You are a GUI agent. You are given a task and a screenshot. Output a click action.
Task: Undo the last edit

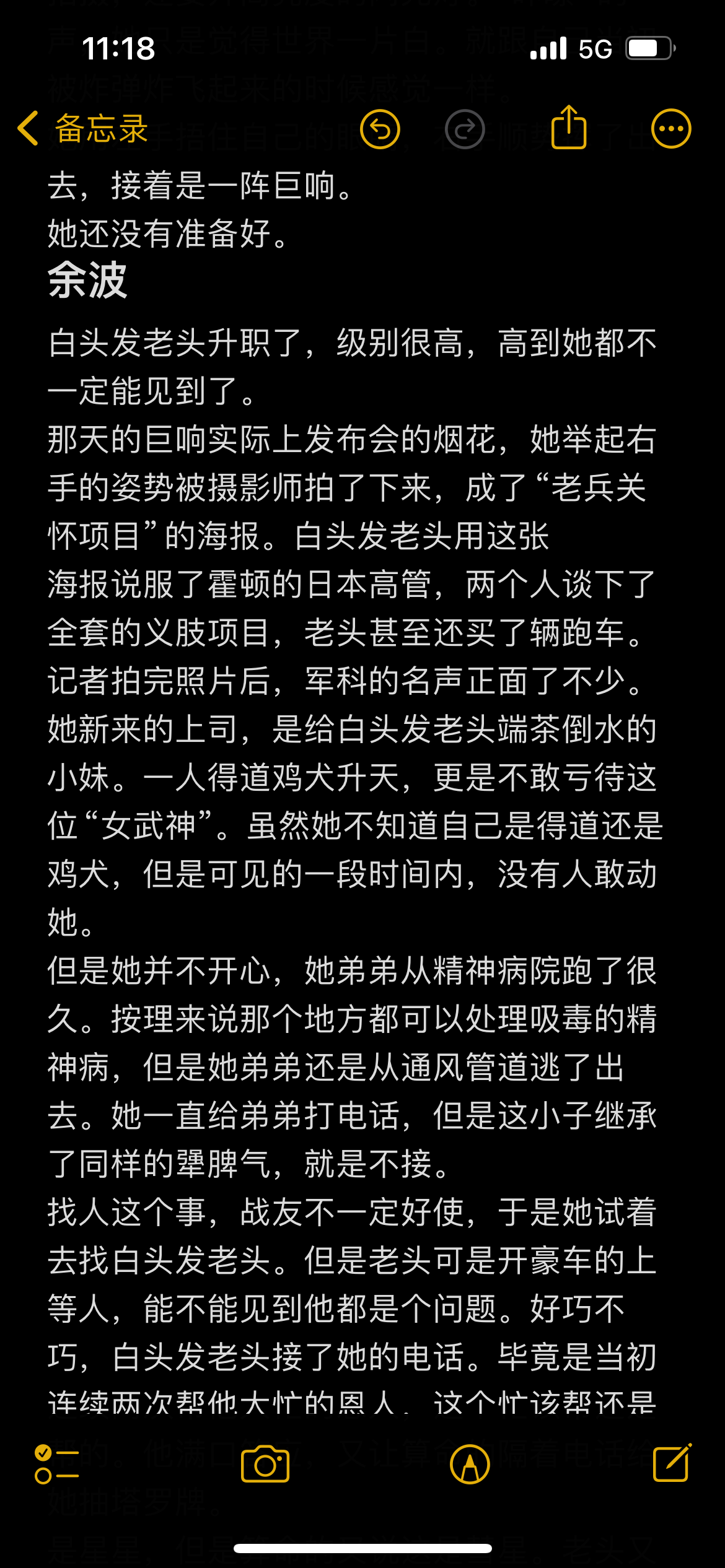380,129
